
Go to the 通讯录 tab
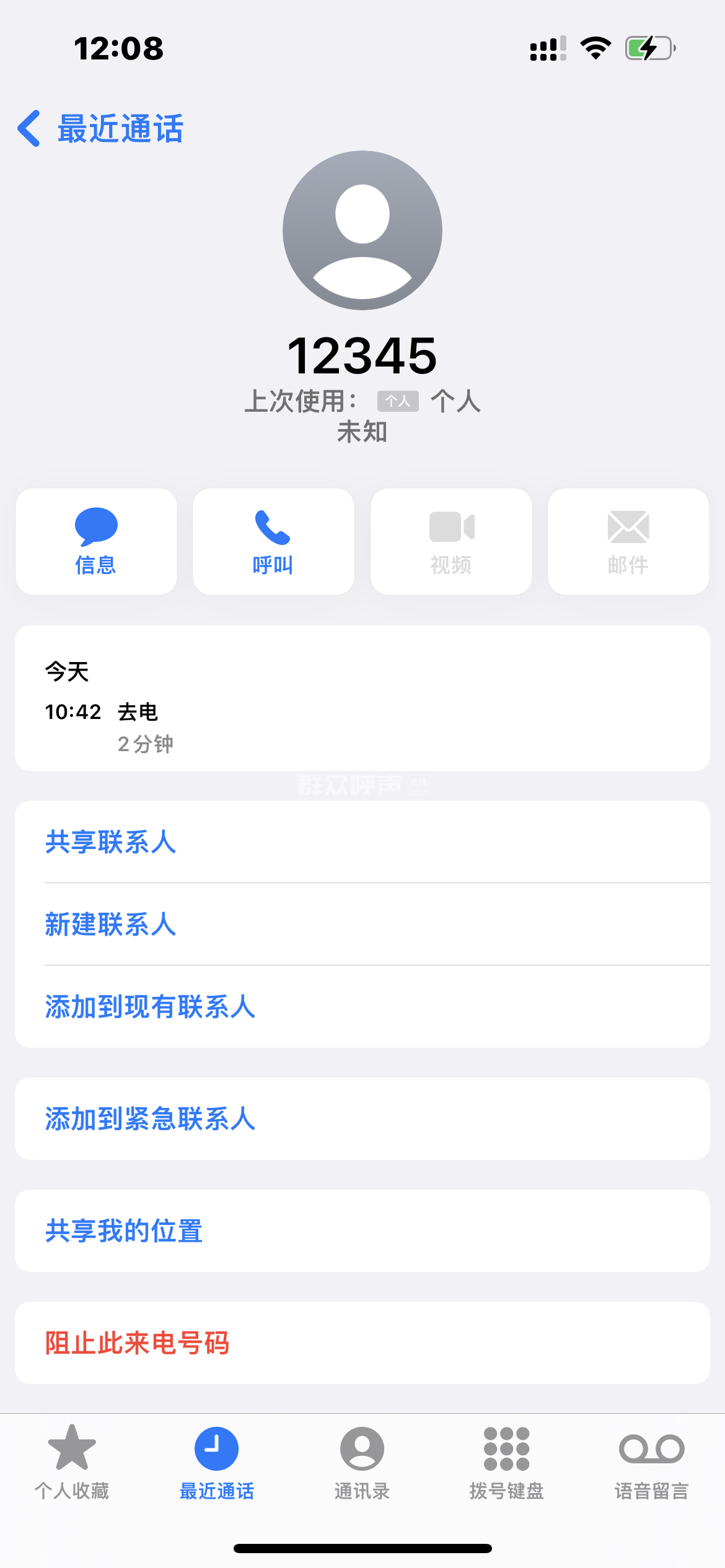[x=362, y=1461]
